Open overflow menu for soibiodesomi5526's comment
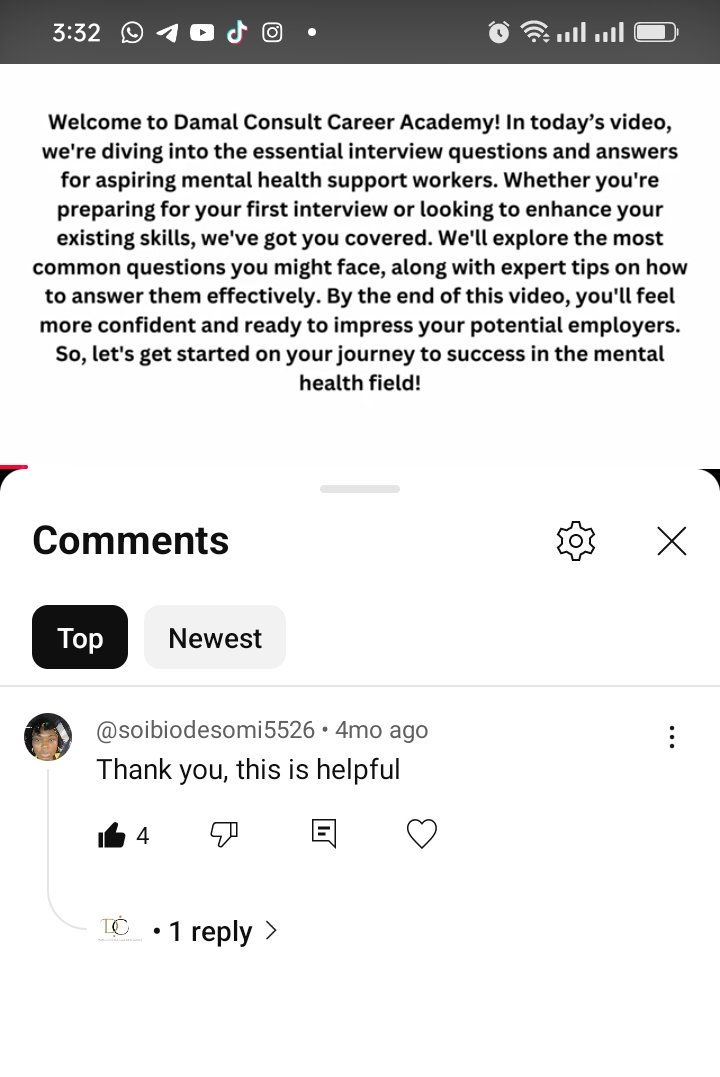 click(x=671, y=737)
